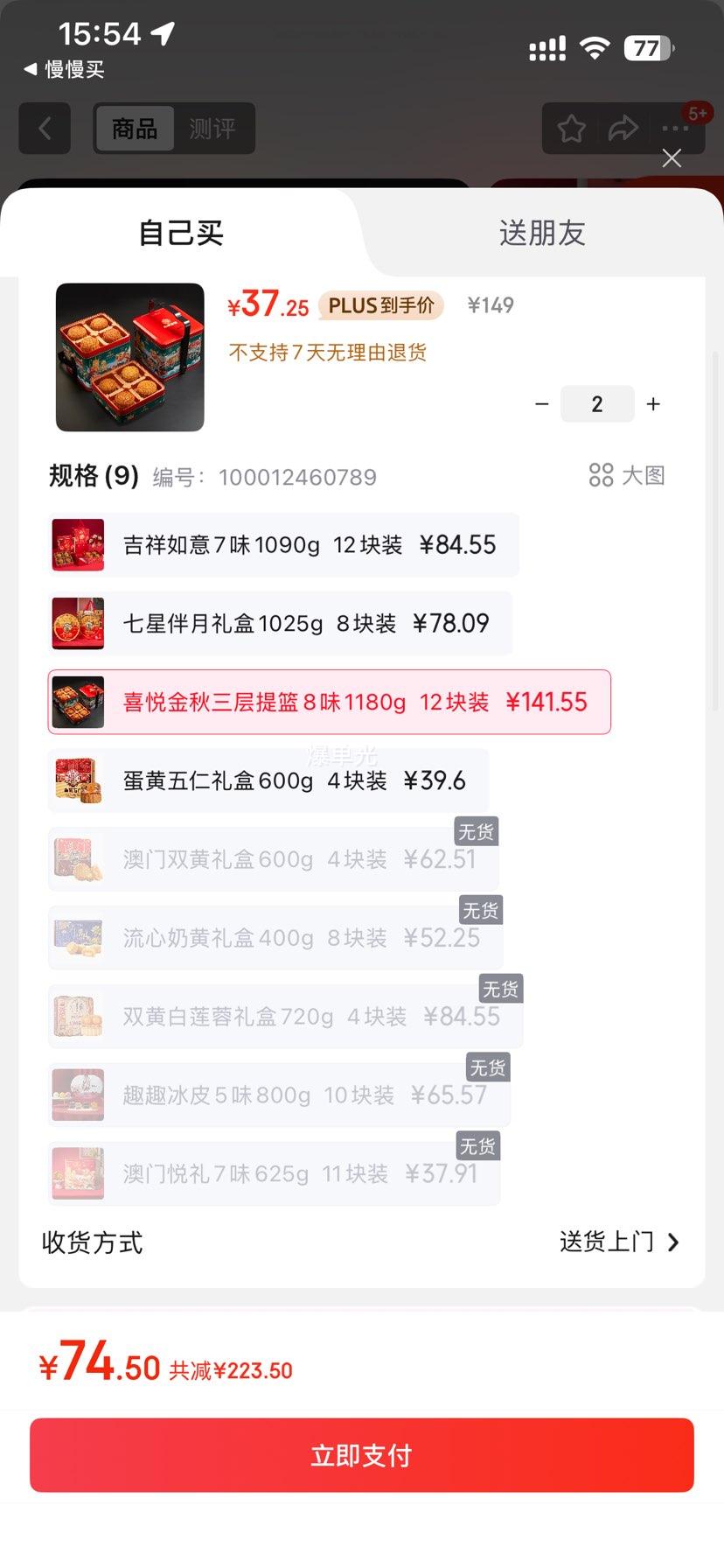Enlarge the selected mooncake product image
The width and height of the screenshot is (724, 1568).
click(x=130, y=357)
